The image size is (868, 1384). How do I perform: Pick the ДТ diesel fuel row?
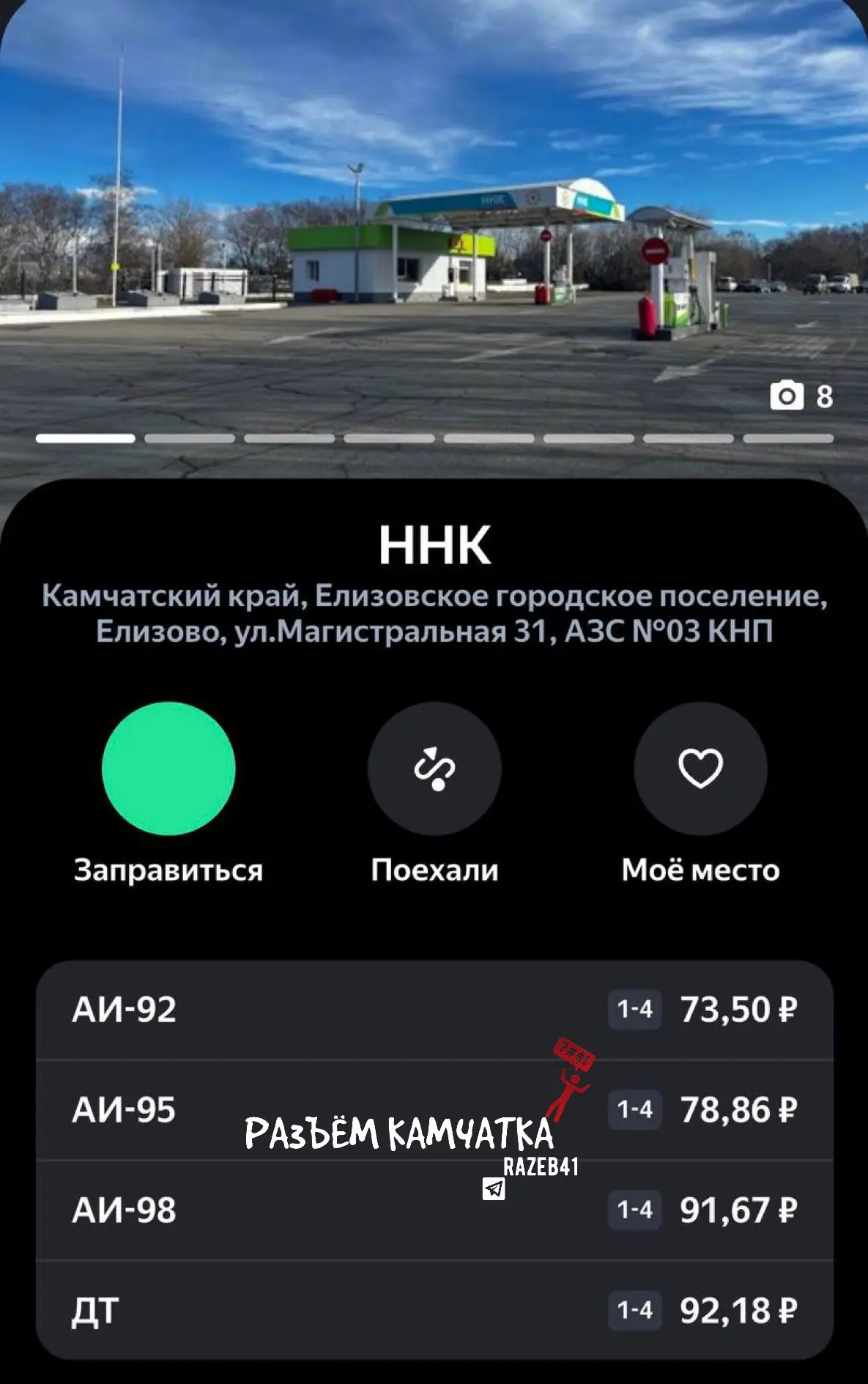pos(434,1311)
